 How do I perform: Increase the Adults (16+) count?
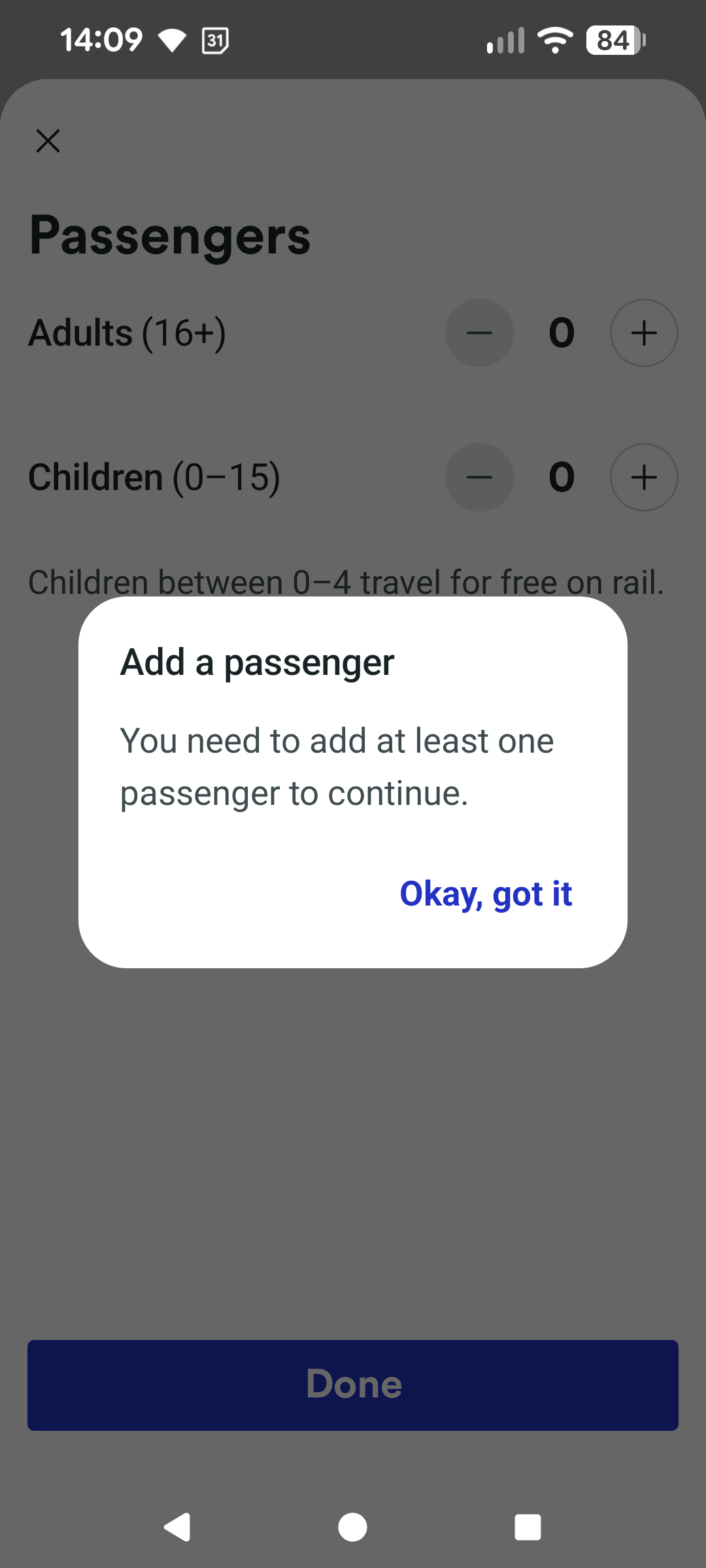pos(644,333)
